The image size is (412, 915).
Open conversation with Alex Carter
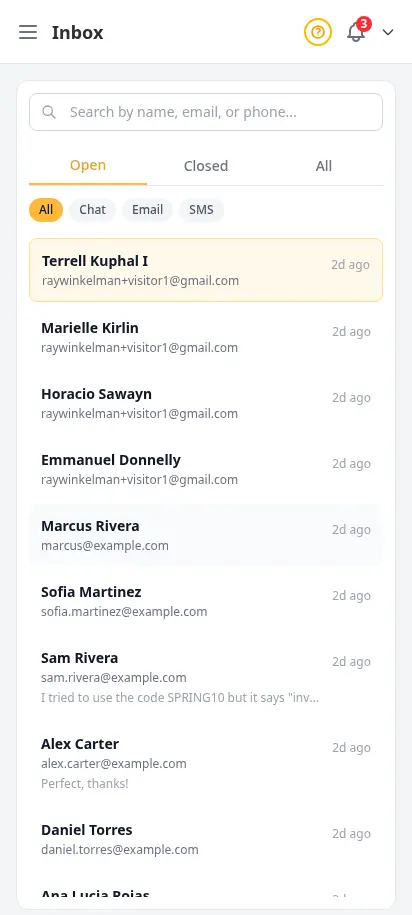click(x=206, y=763)
